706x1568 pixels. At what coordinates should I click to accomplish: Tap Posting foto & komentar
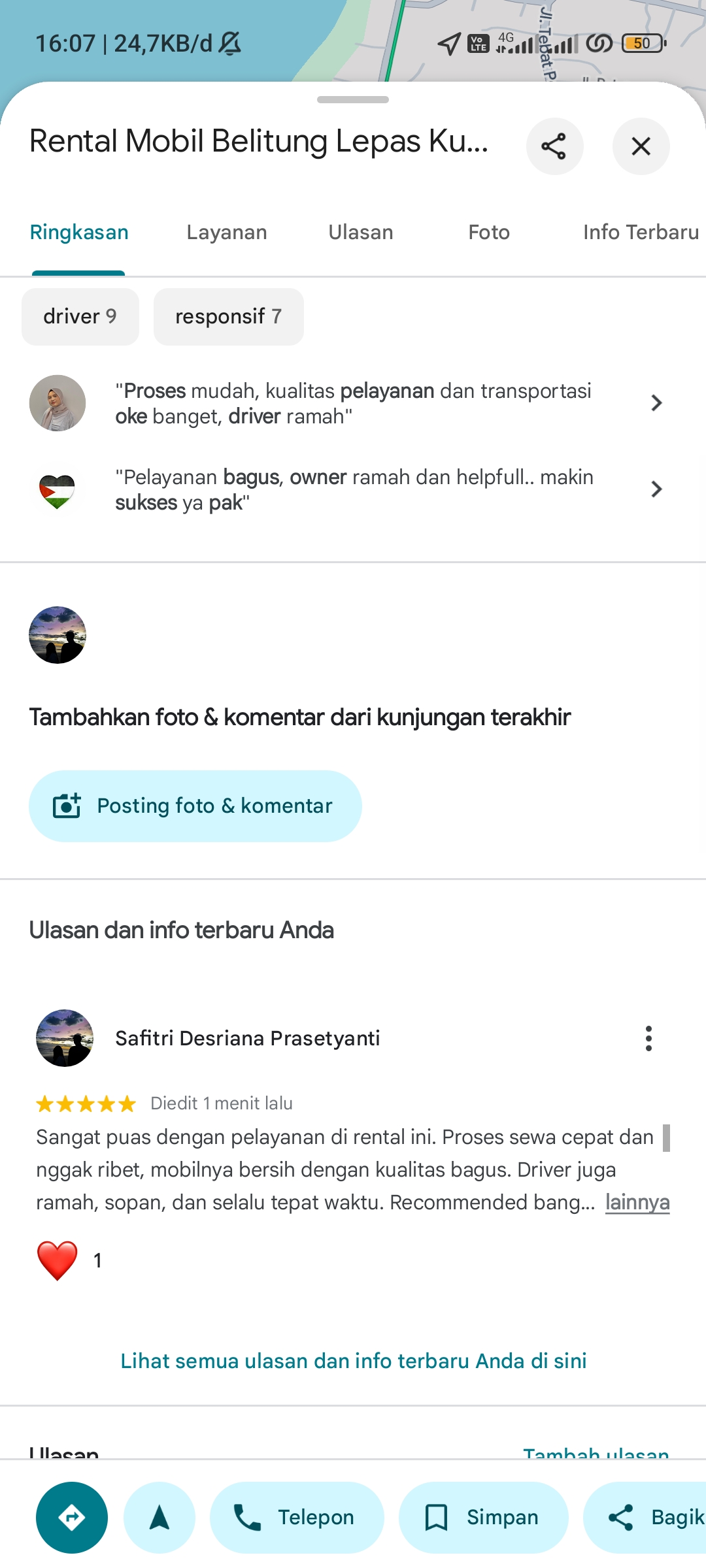[195, 806]
